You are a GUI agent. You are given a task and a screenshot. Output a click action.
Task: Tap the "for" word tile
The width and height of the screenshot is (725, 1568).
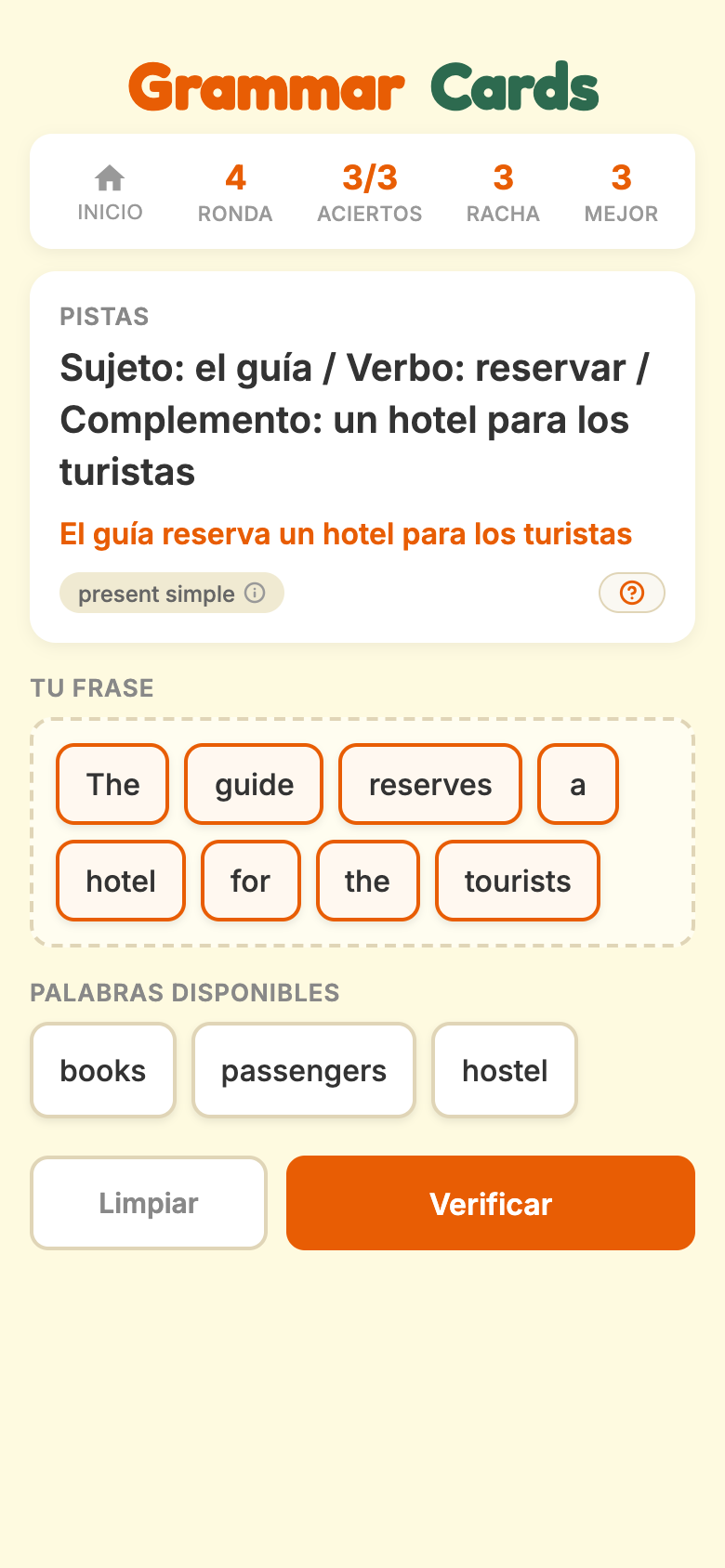[251, 881]
